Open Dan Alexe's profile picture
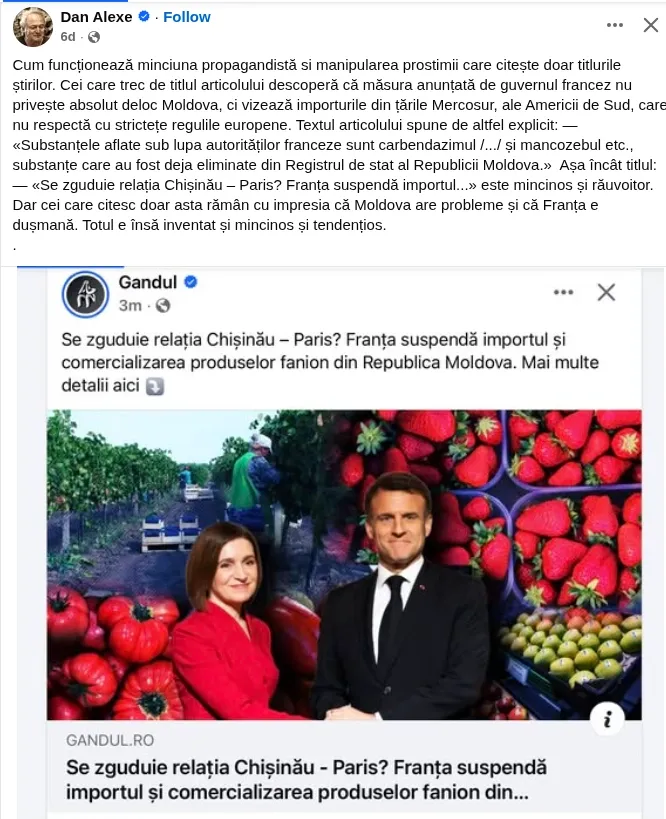Image resolution: width=666 pixels, height=819 pixels. click(x=33, y=26)
